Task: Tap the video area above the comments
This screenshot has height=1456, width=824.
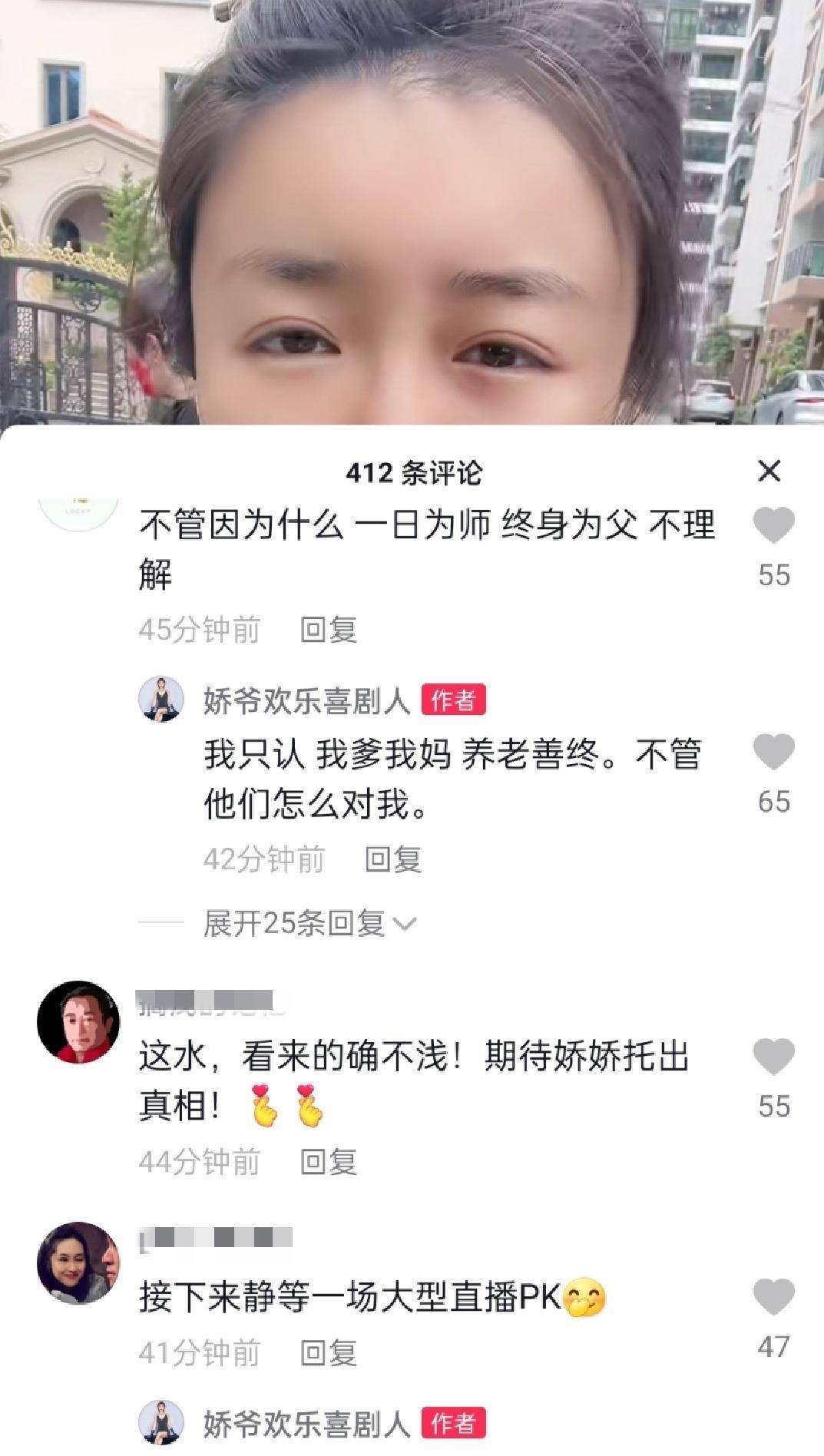Action: pyautogui.click(x=412, y=215)
